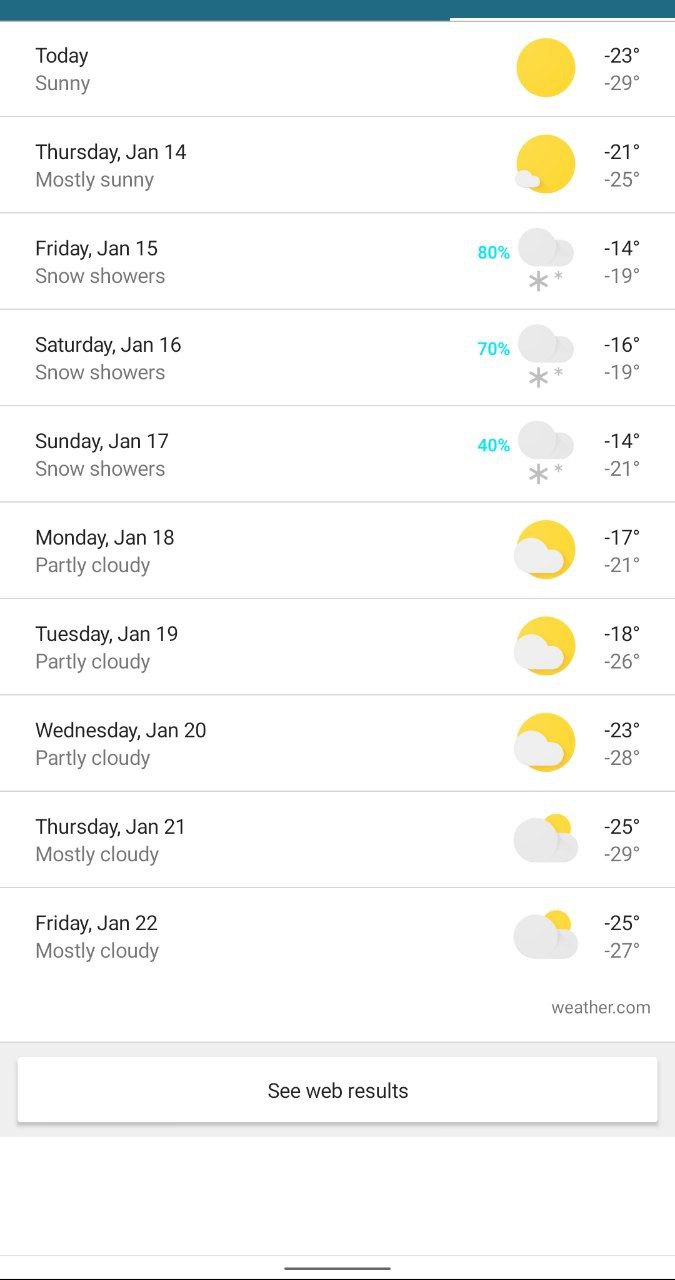Open Sunday, Jan 17 forecast row
The image size is (675, 1280).
337,454
